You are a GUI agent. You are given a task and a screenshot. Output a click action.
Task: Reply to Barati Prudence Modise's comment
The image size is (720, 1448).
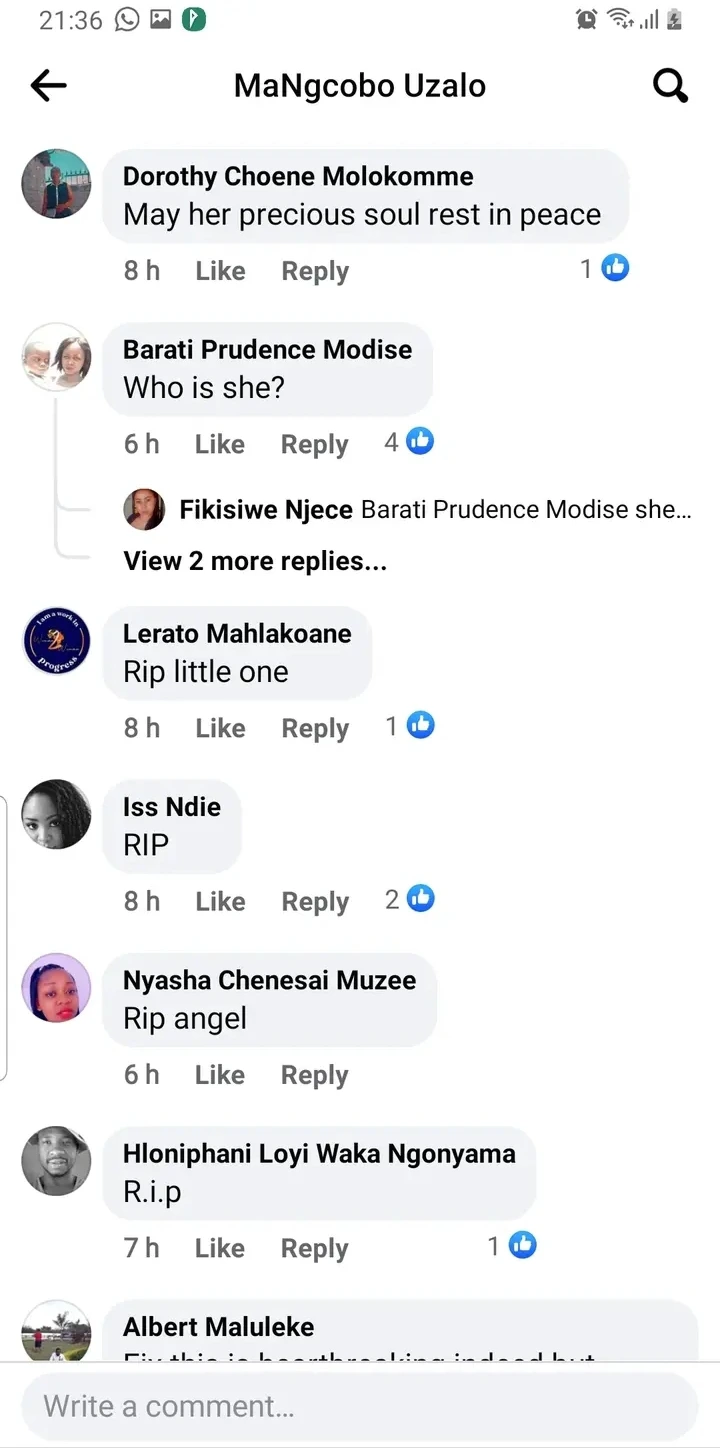pos(315,444)
